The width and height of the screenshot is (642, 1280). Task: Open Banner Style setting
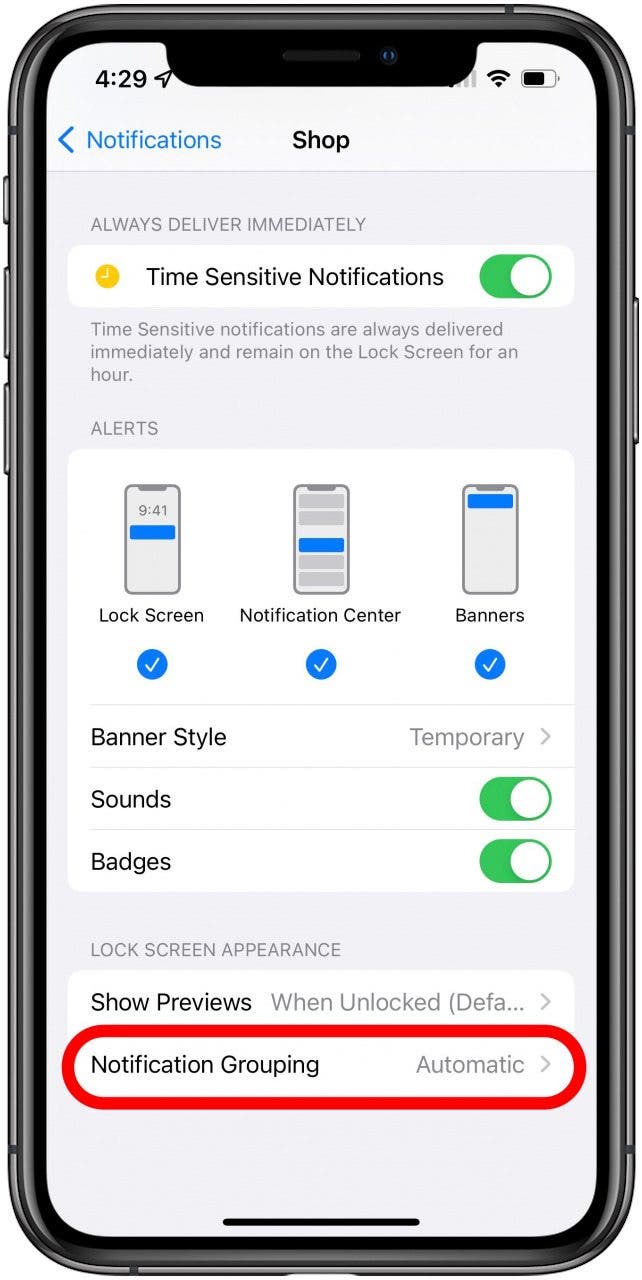(321, 737)
